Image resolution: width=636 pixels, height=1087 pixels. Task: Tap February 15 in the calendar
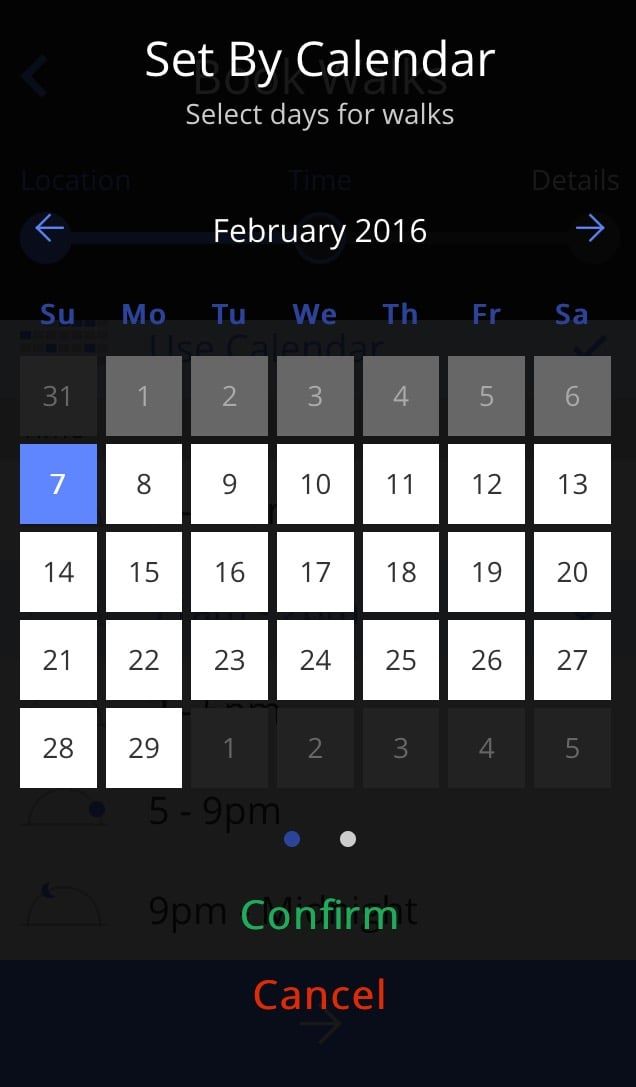coord(144,572)
